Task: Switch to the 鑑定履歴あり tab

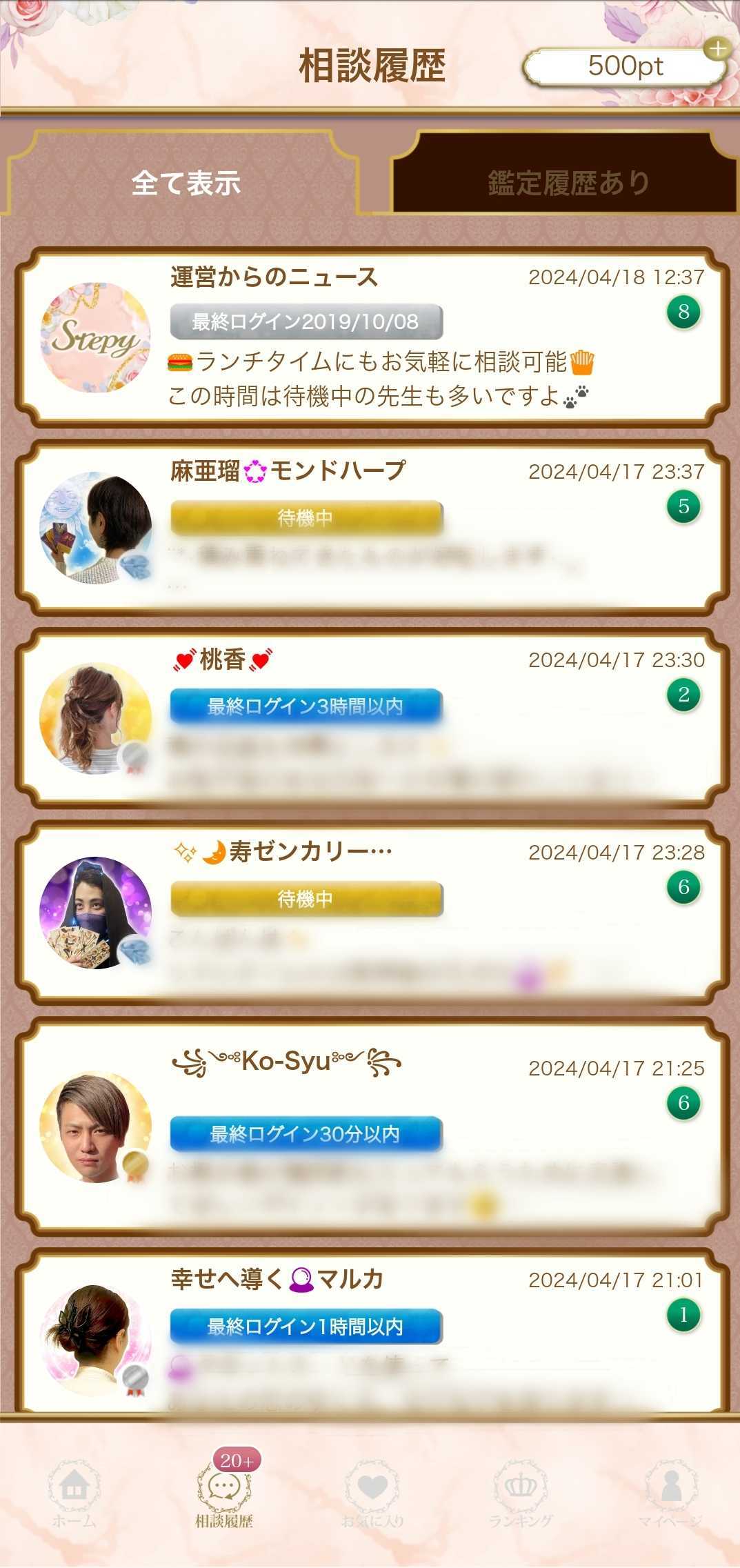Action: click(567, 183)
